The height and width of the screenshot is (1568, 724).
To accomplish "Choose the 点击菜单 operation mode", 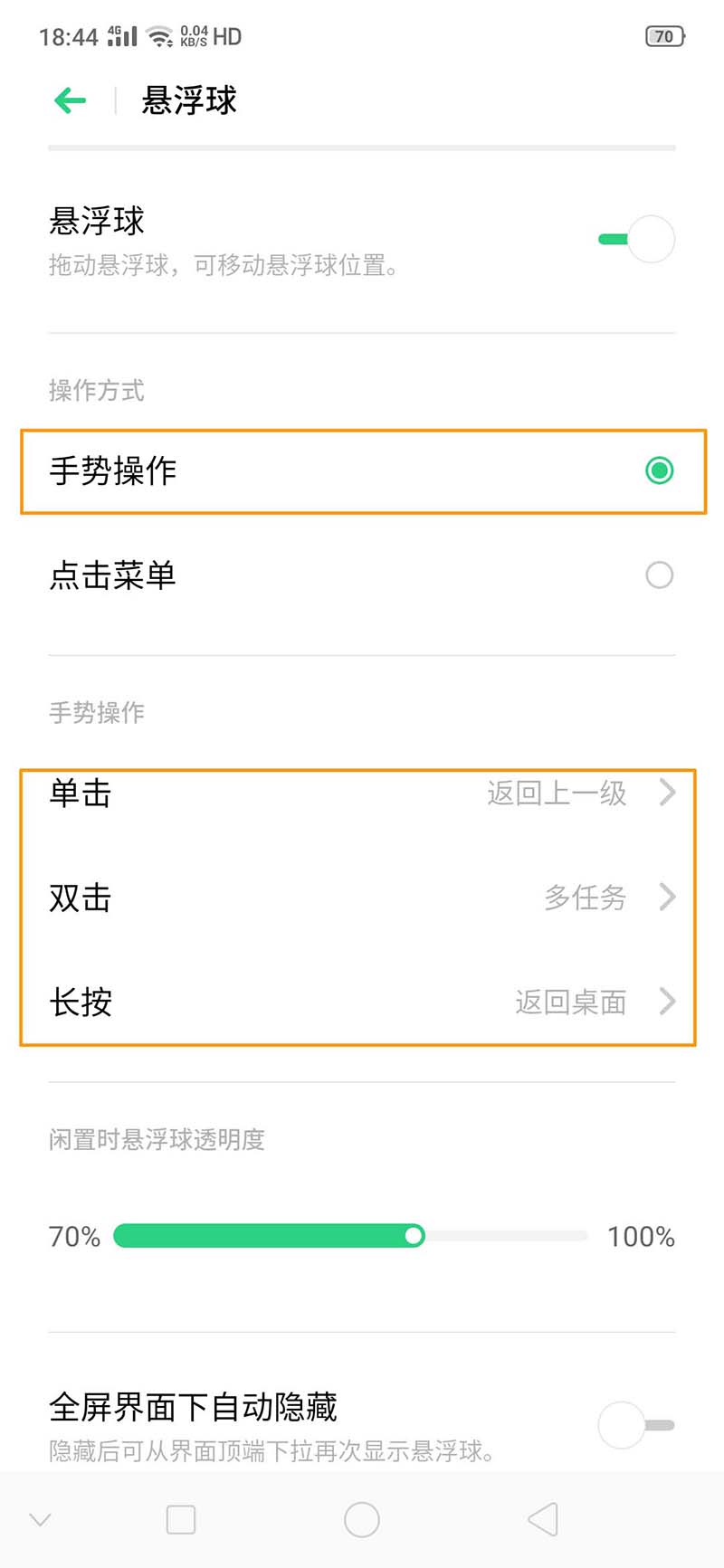I will coord(362,575).
